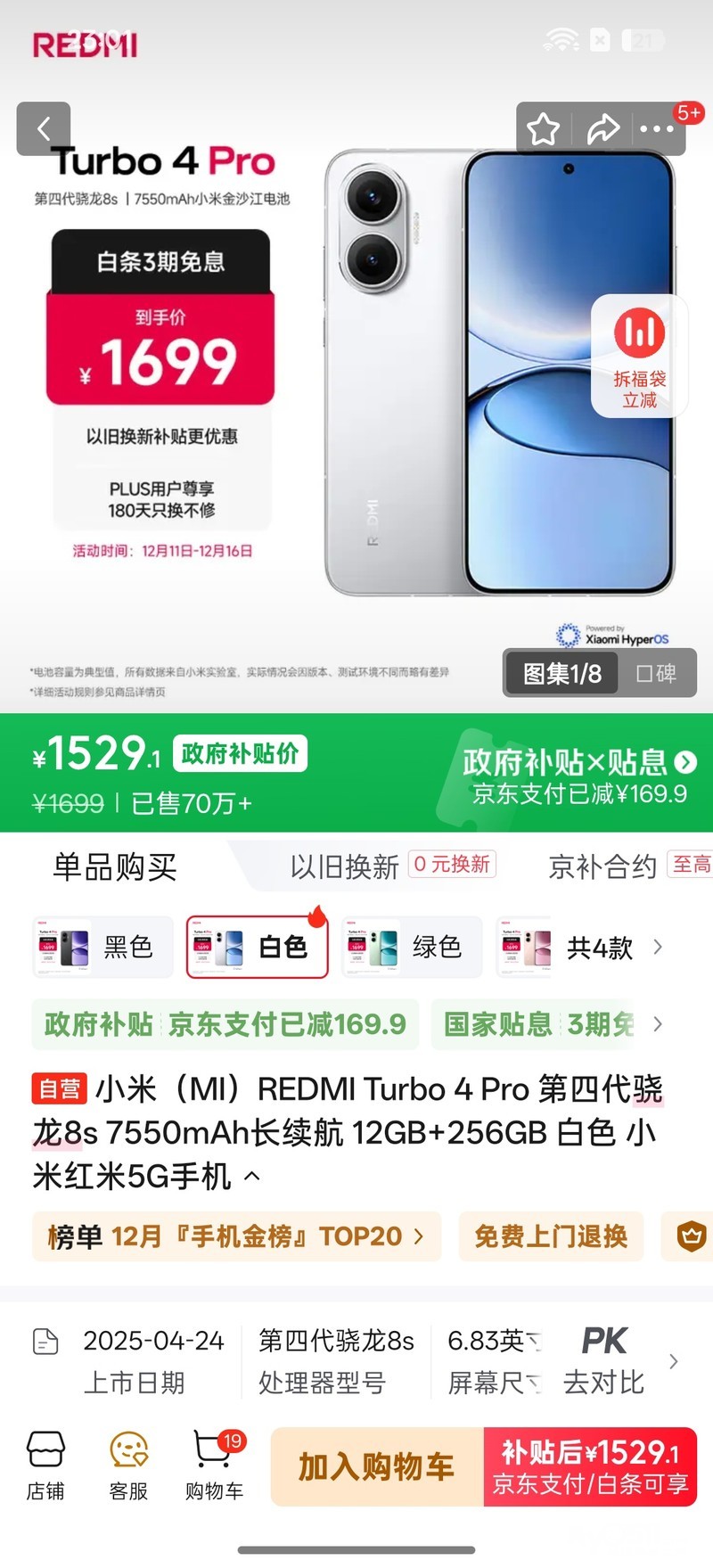Select the 黑色 color variant
The height and width of the screenshot is (1568, 713).
[103, 947]
